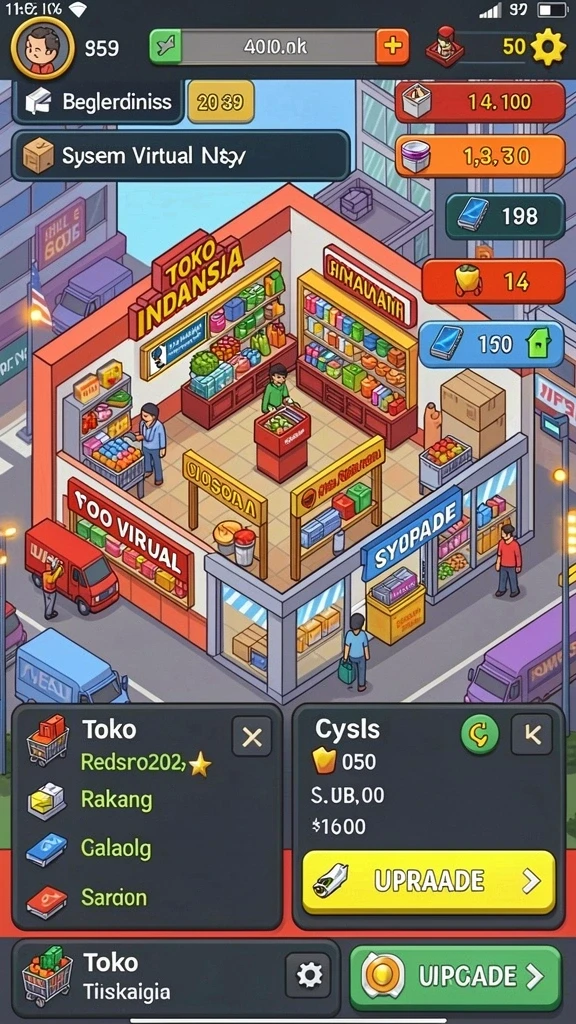Tap the blue 150 resource button
Image resolution: width=576 pixels, height=1024 pixels.
tap(491, 344)
